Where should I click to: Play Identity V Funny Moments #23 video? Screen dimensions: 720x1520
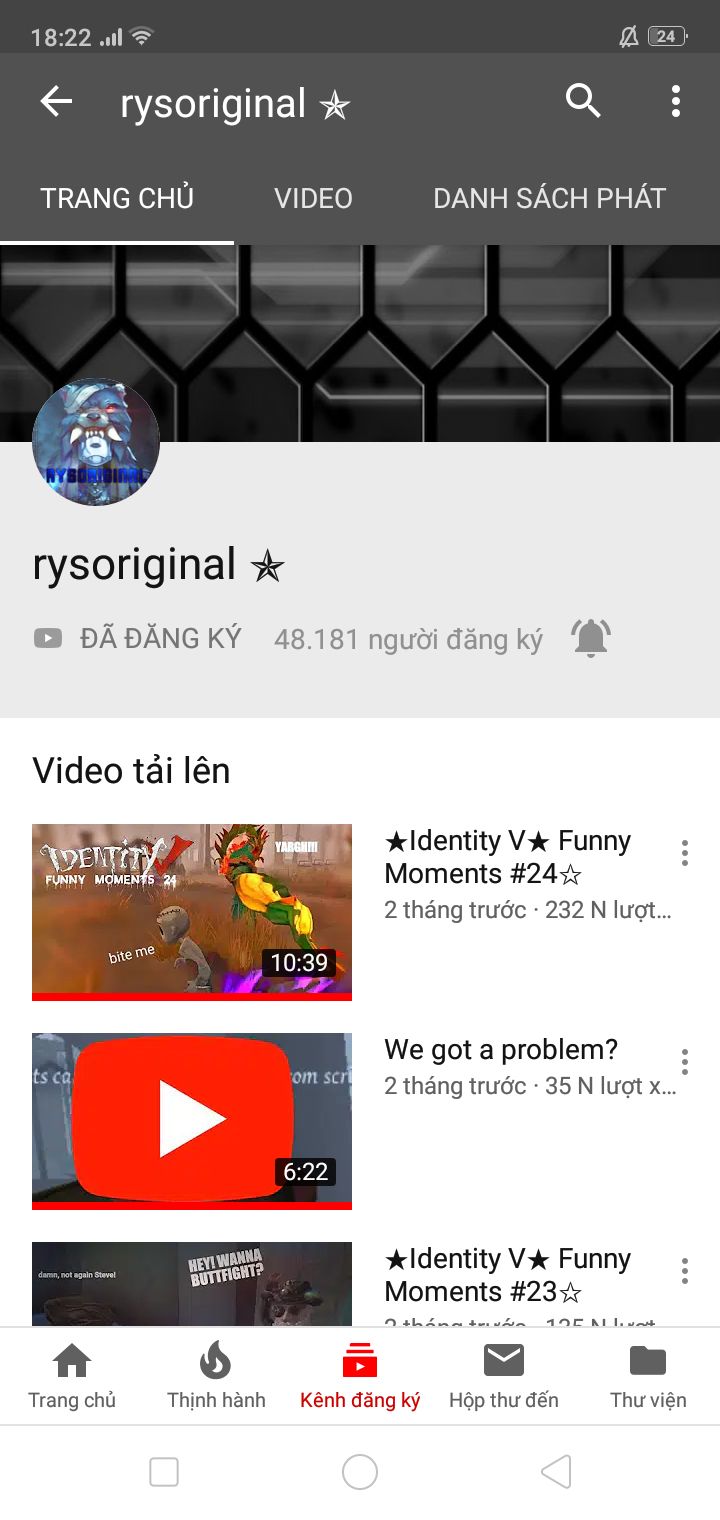pos(192,1284)
